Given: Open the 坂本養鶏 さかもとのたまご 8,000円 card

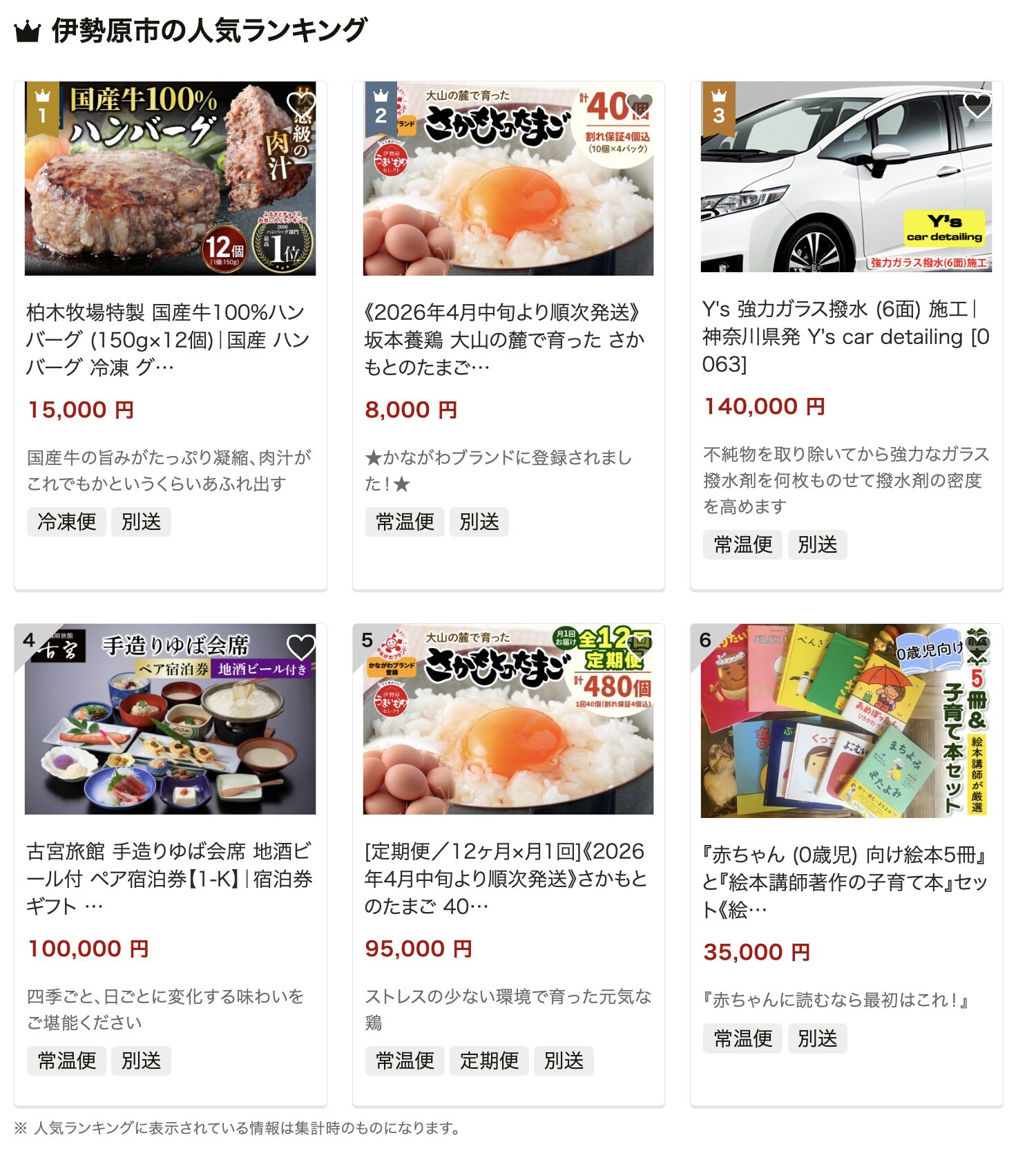Looking at the screenshot, I should pos(506,339).
